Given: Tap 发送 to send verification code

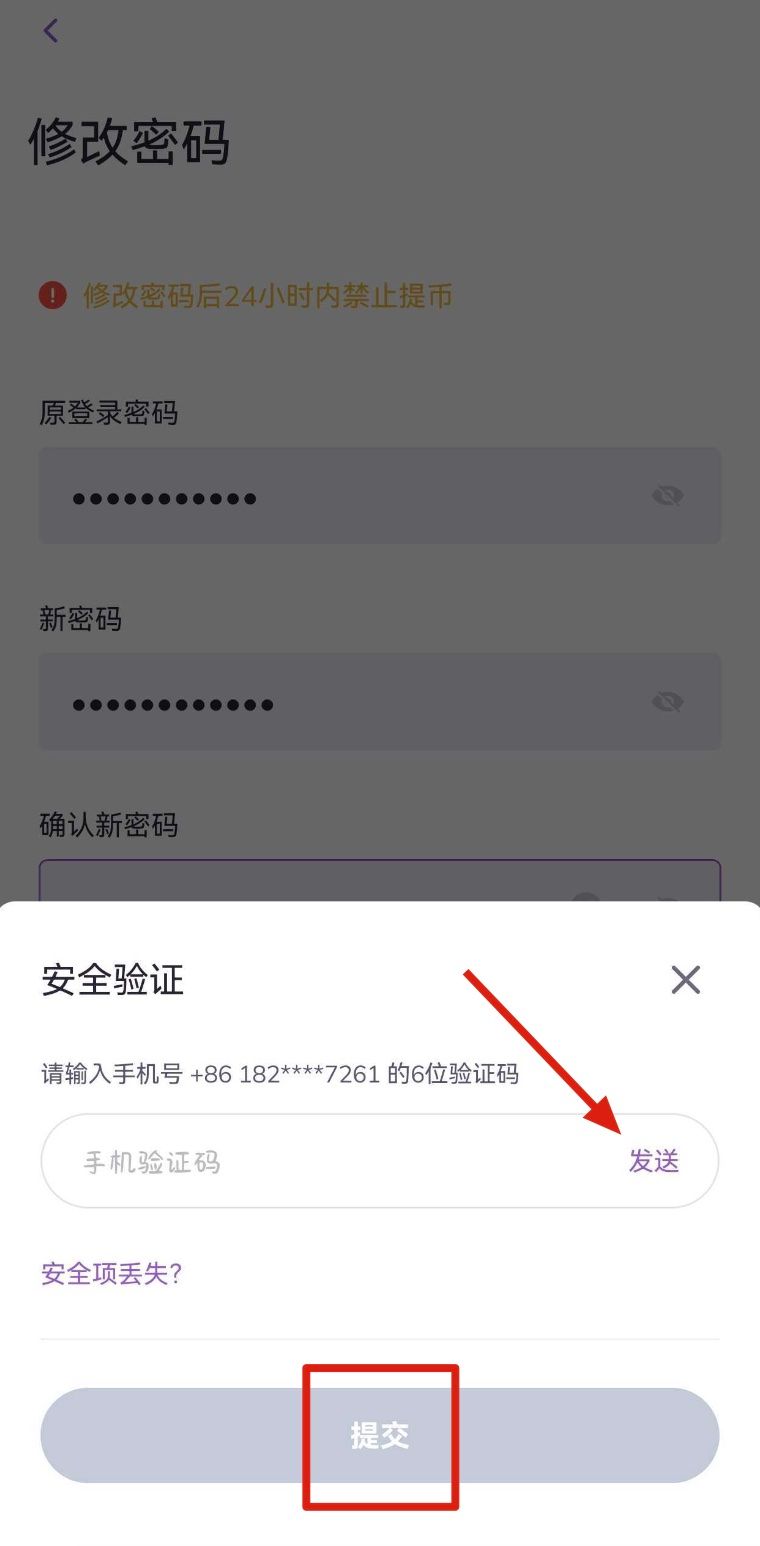Looking at the screenshot, I should 654,1161.
